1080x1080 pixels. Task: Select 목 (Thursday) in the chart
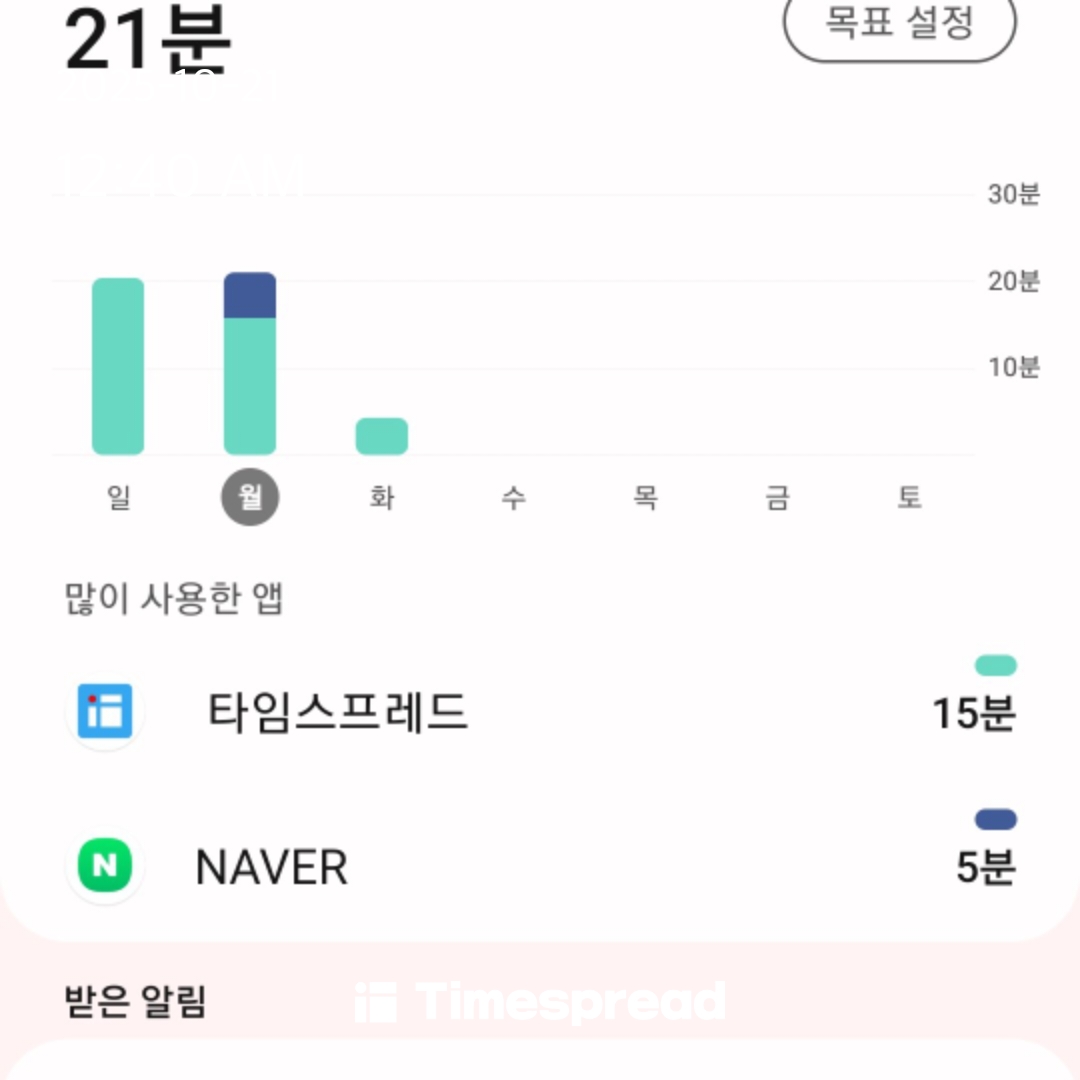point(645,497)
